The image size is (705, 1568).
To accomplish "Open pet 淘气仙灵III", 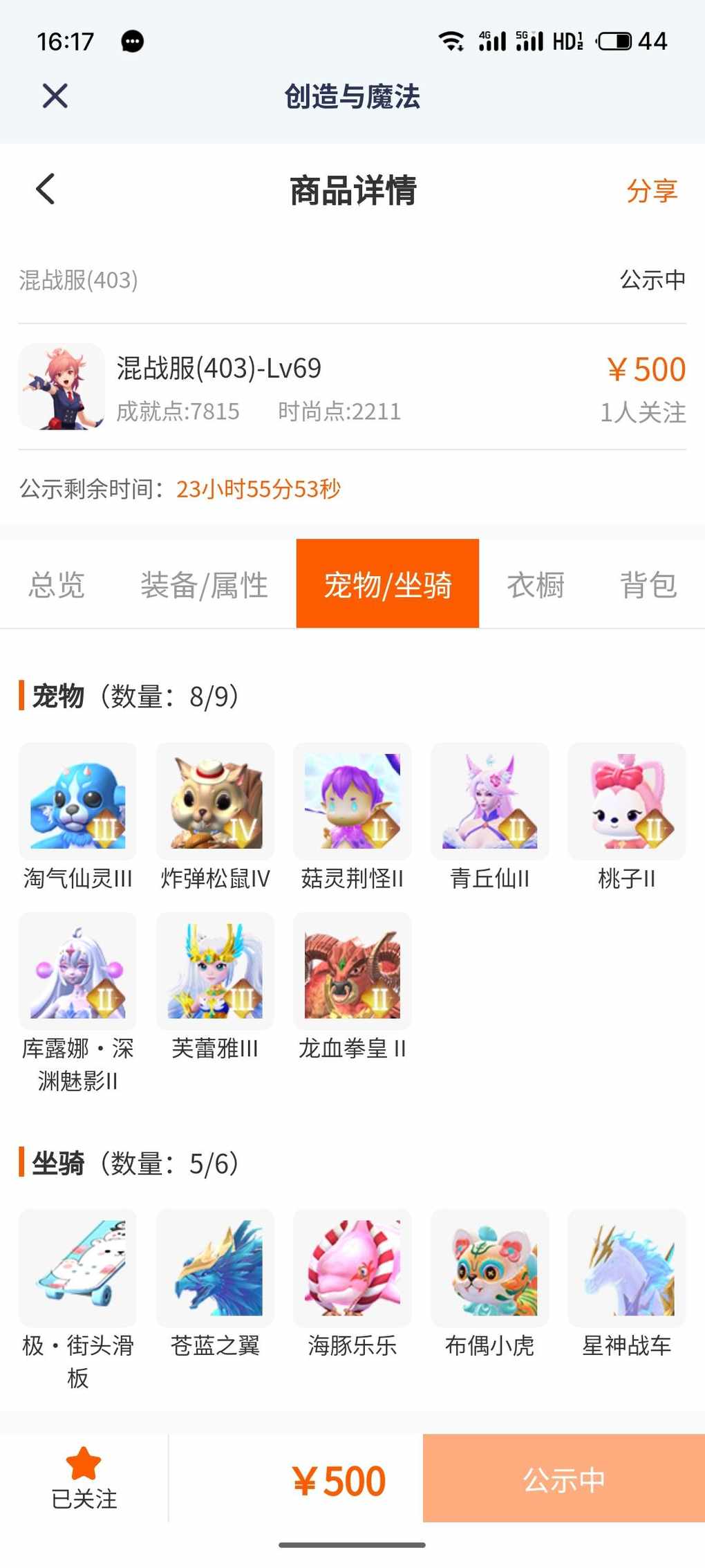I will (78, 802).
